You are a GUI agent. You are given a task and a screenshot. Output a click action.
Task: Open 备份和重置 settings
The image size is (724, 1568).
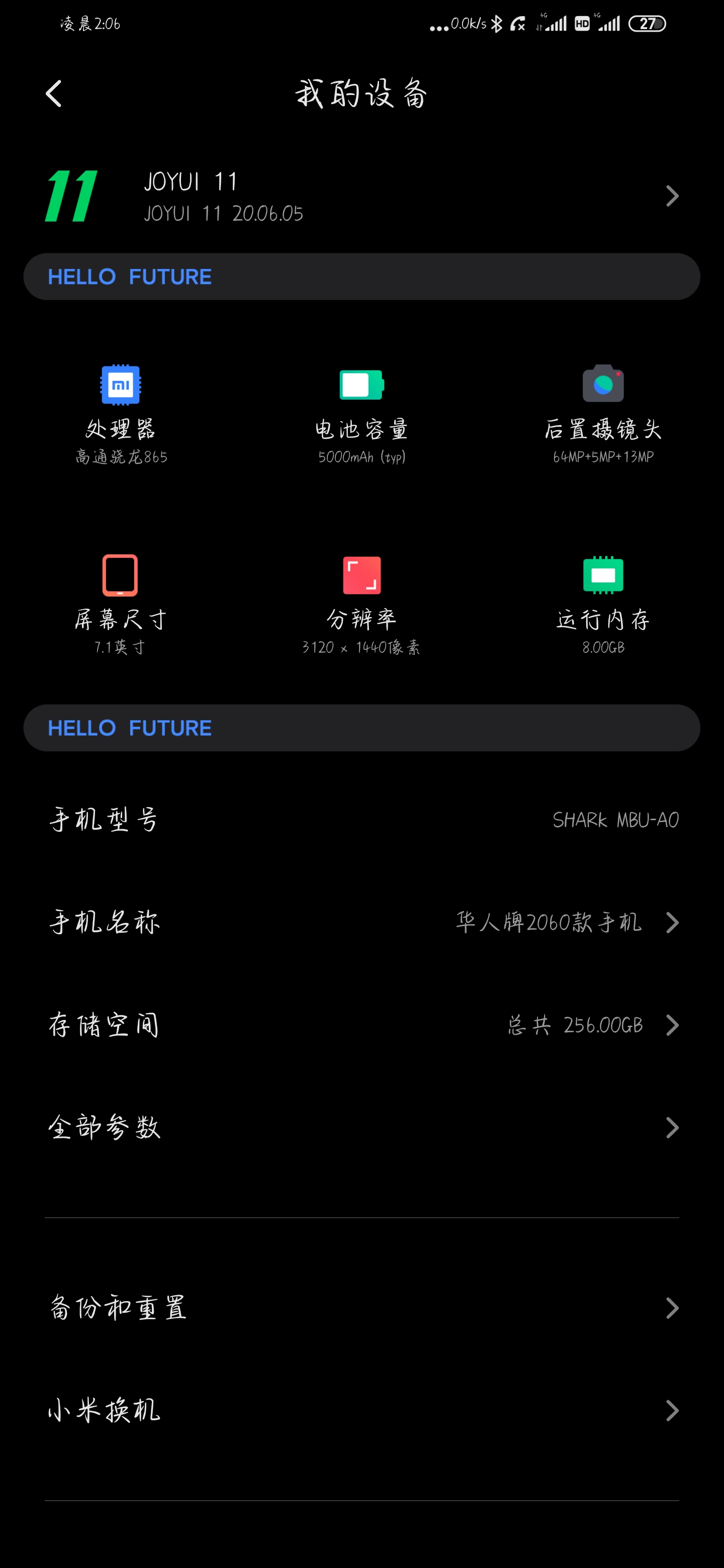(x=361, y=1308)
